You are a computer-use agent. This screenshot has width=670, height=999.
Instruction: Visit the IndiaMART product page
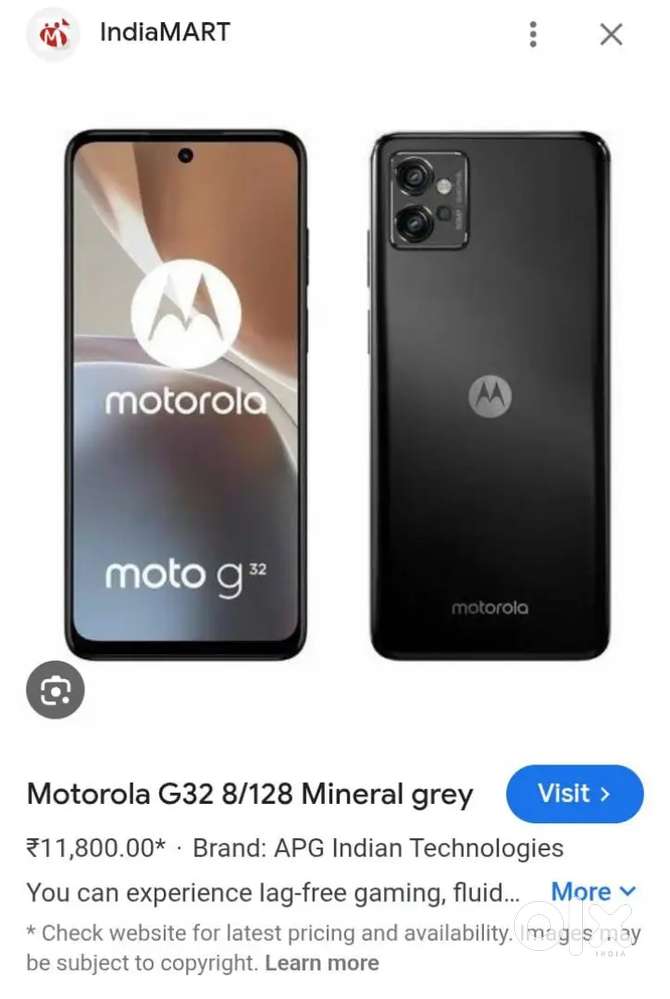click(574, 794)
